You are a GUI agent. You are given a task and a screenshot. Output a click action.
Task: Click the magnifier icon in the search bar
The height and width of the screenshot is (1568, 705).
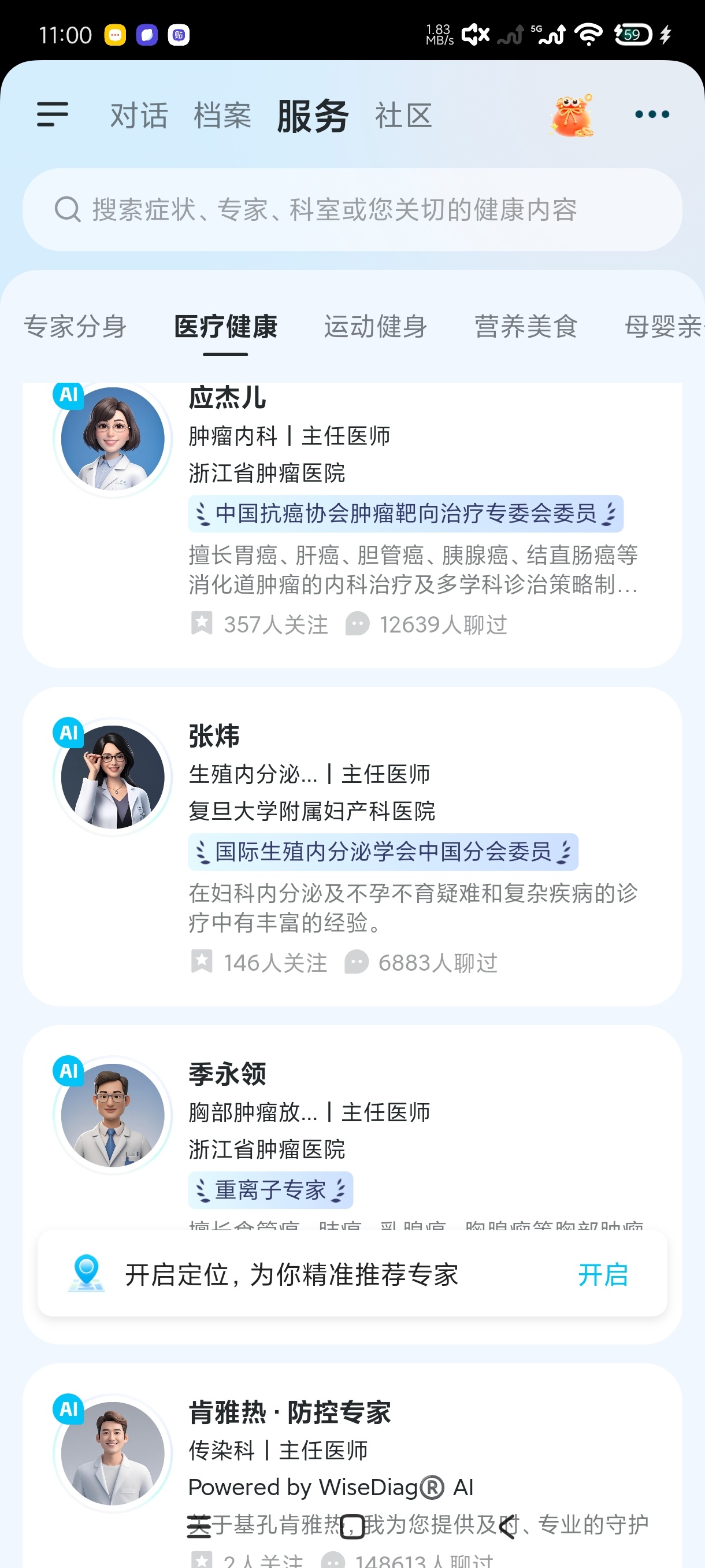pos(67,209)
